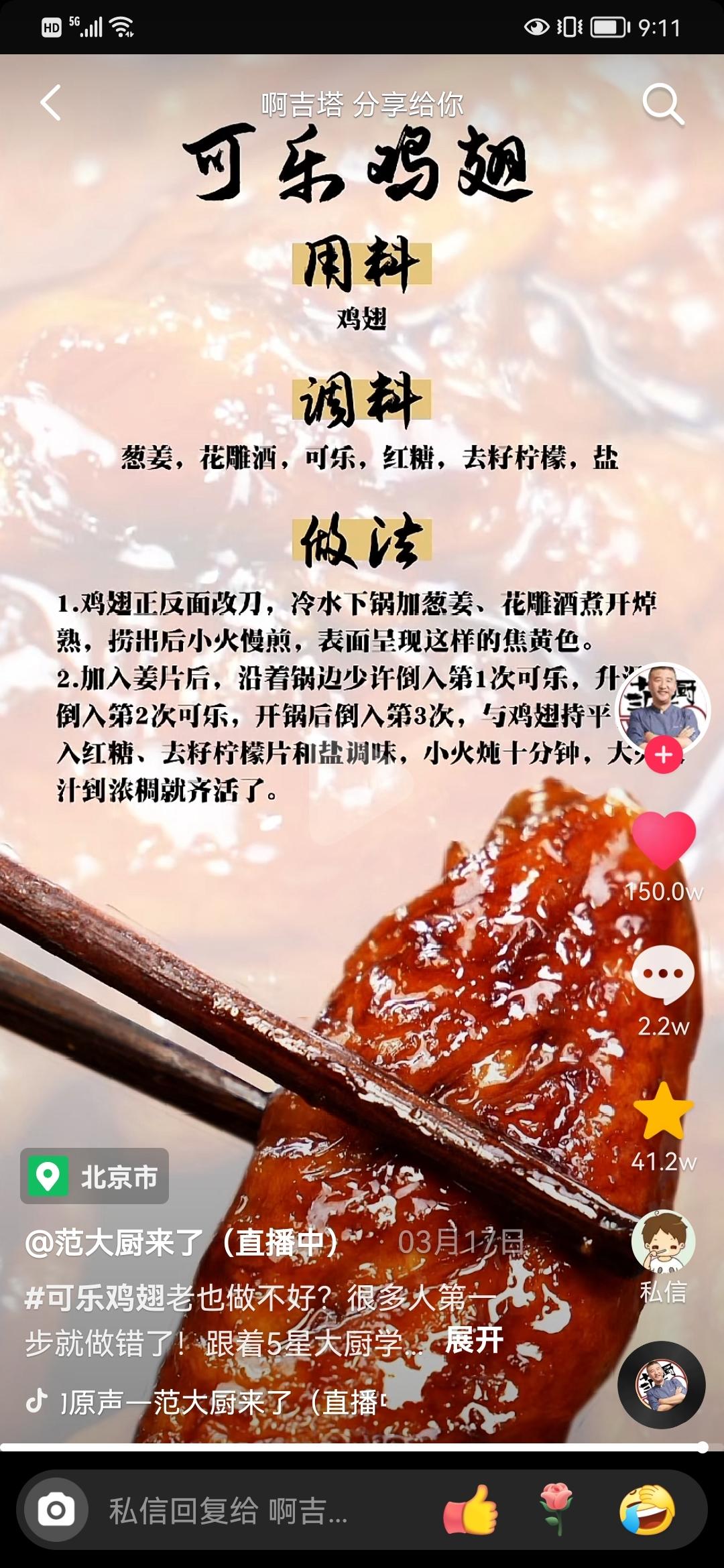Open the comments with 2.2w replies
The width and height of the screenshot is (724, 1568).
click(663, 975)
